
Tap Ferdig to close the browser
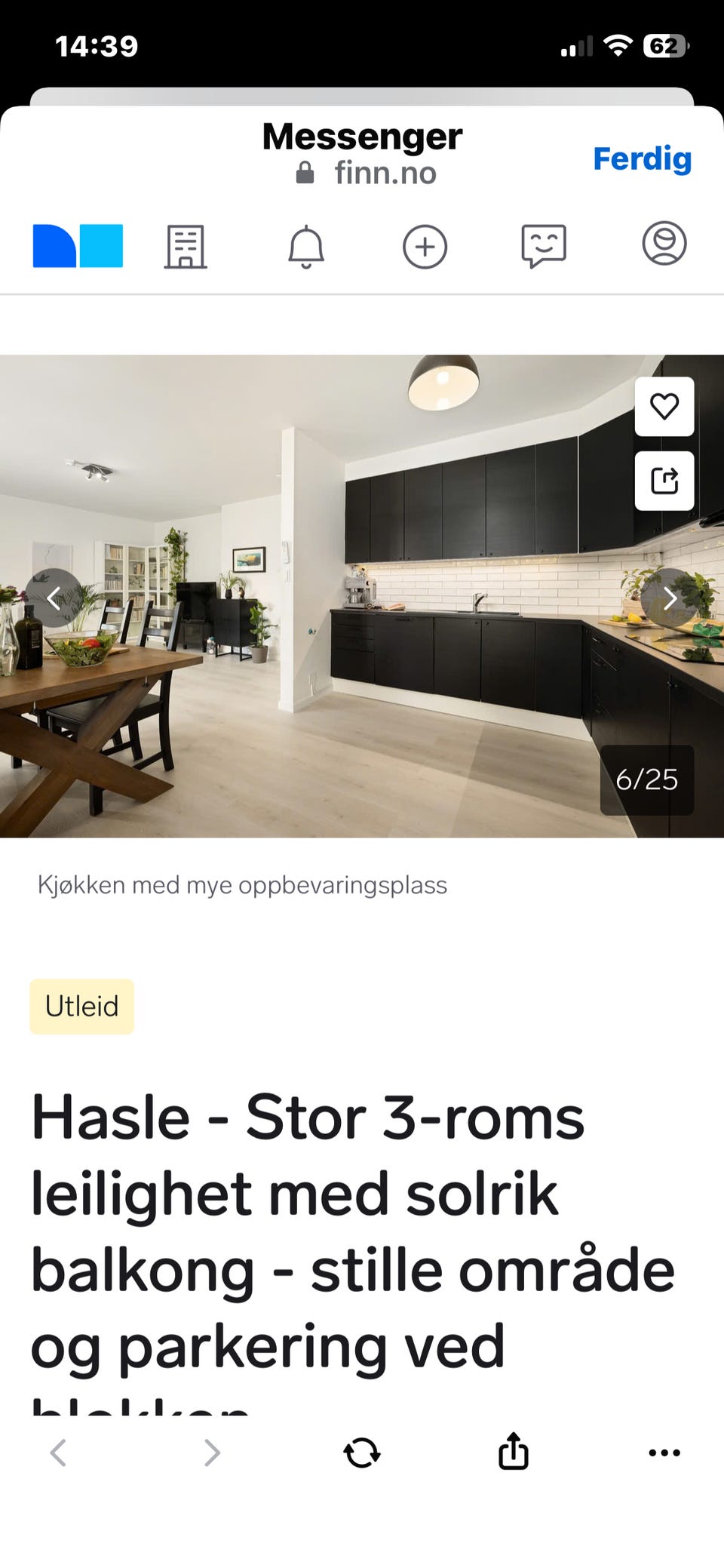pyautogui.click(x=642, y=159)
